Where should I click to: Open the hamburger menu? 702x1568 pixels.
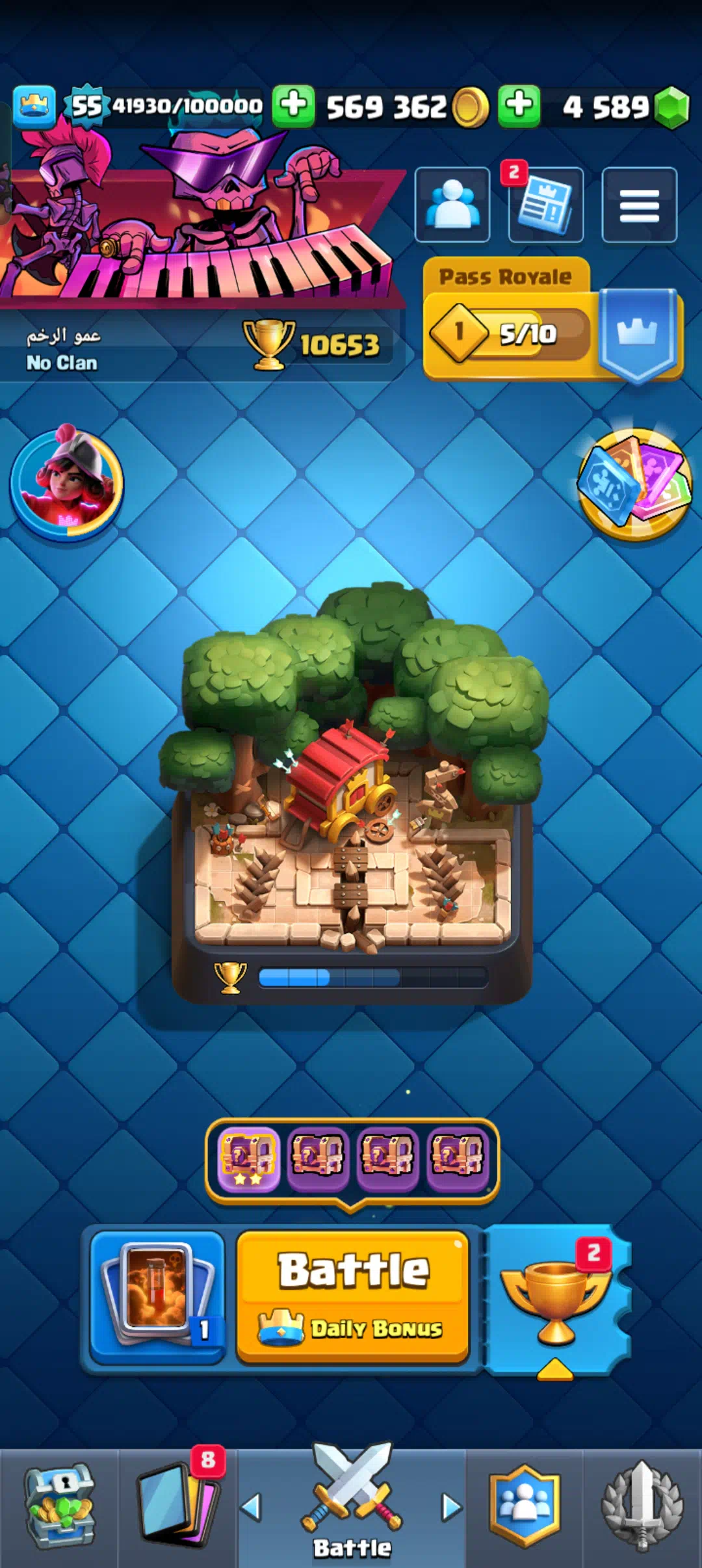click(639, 205)
